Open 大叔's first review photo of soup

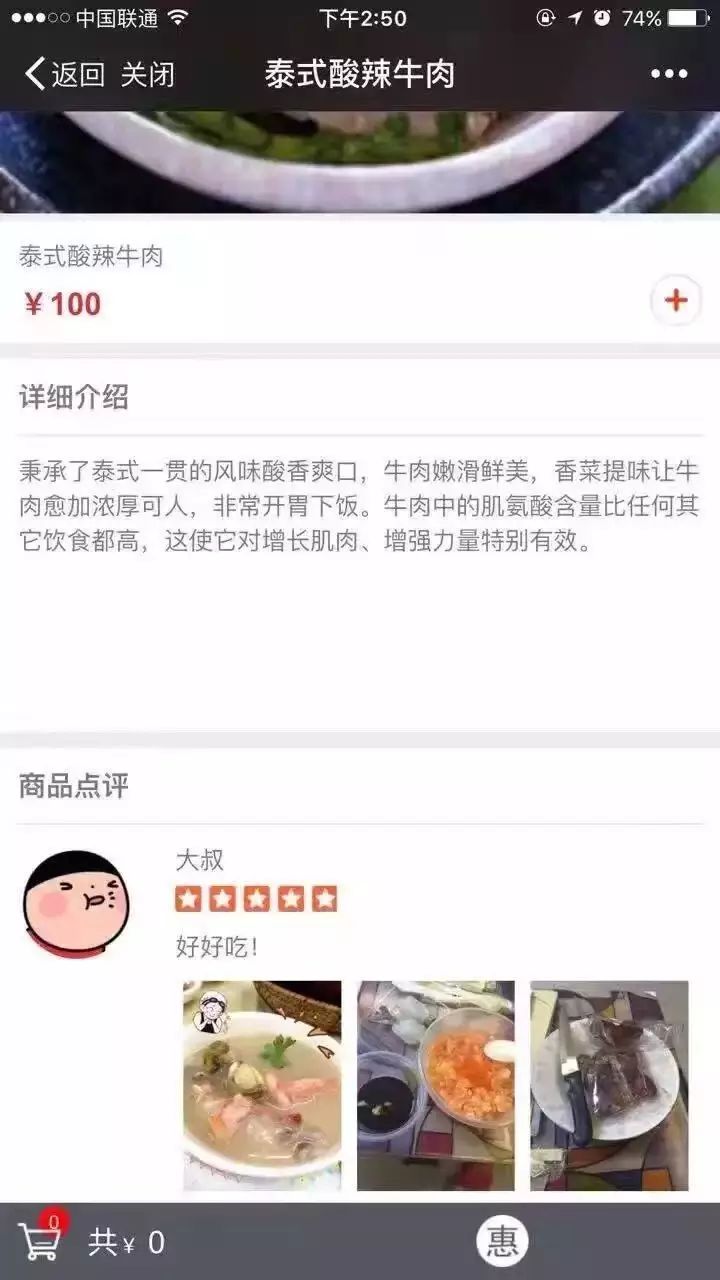[262, 1085]
